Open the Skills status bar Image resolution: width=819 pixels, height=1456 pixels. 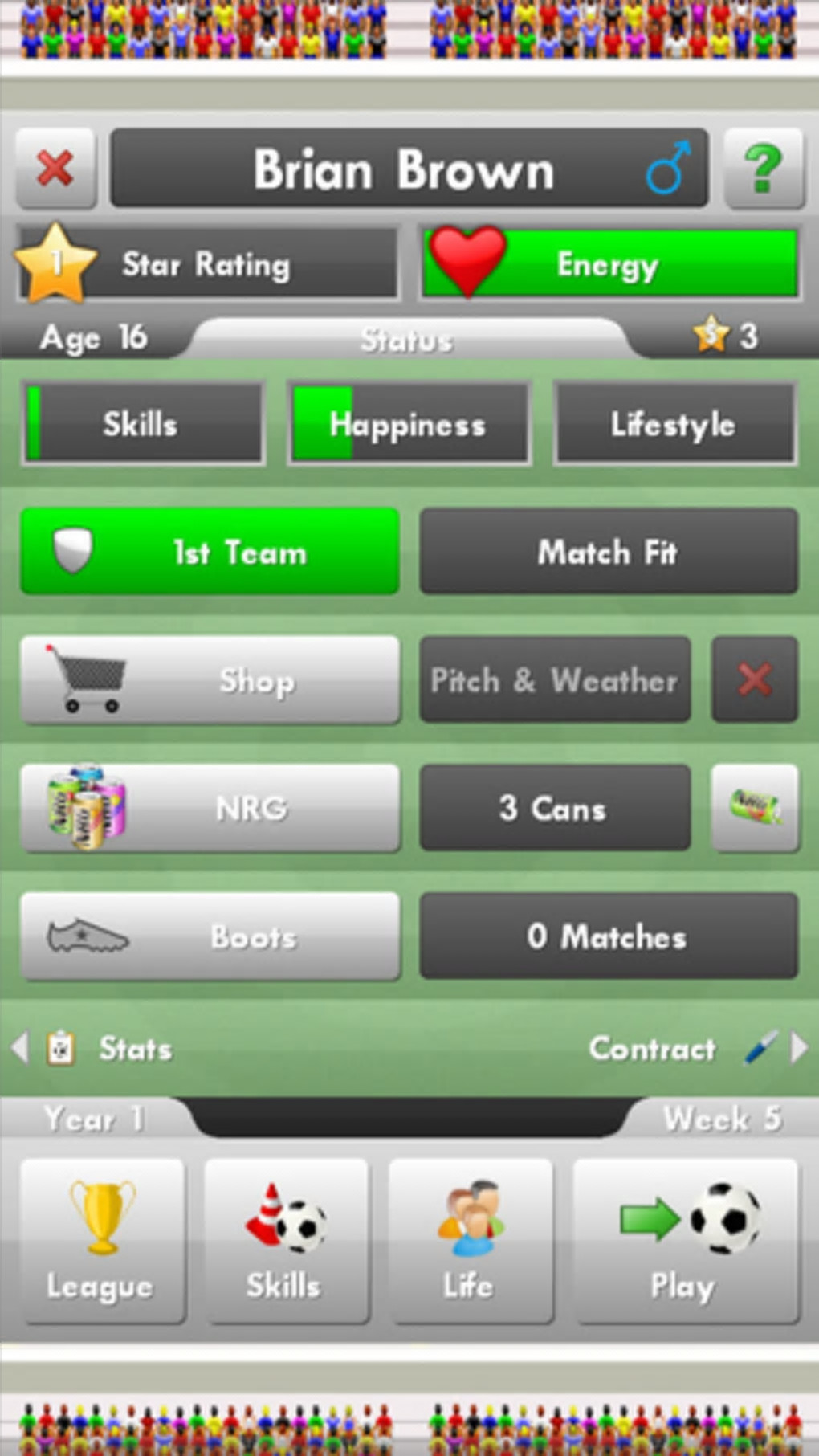pos(142,424)
